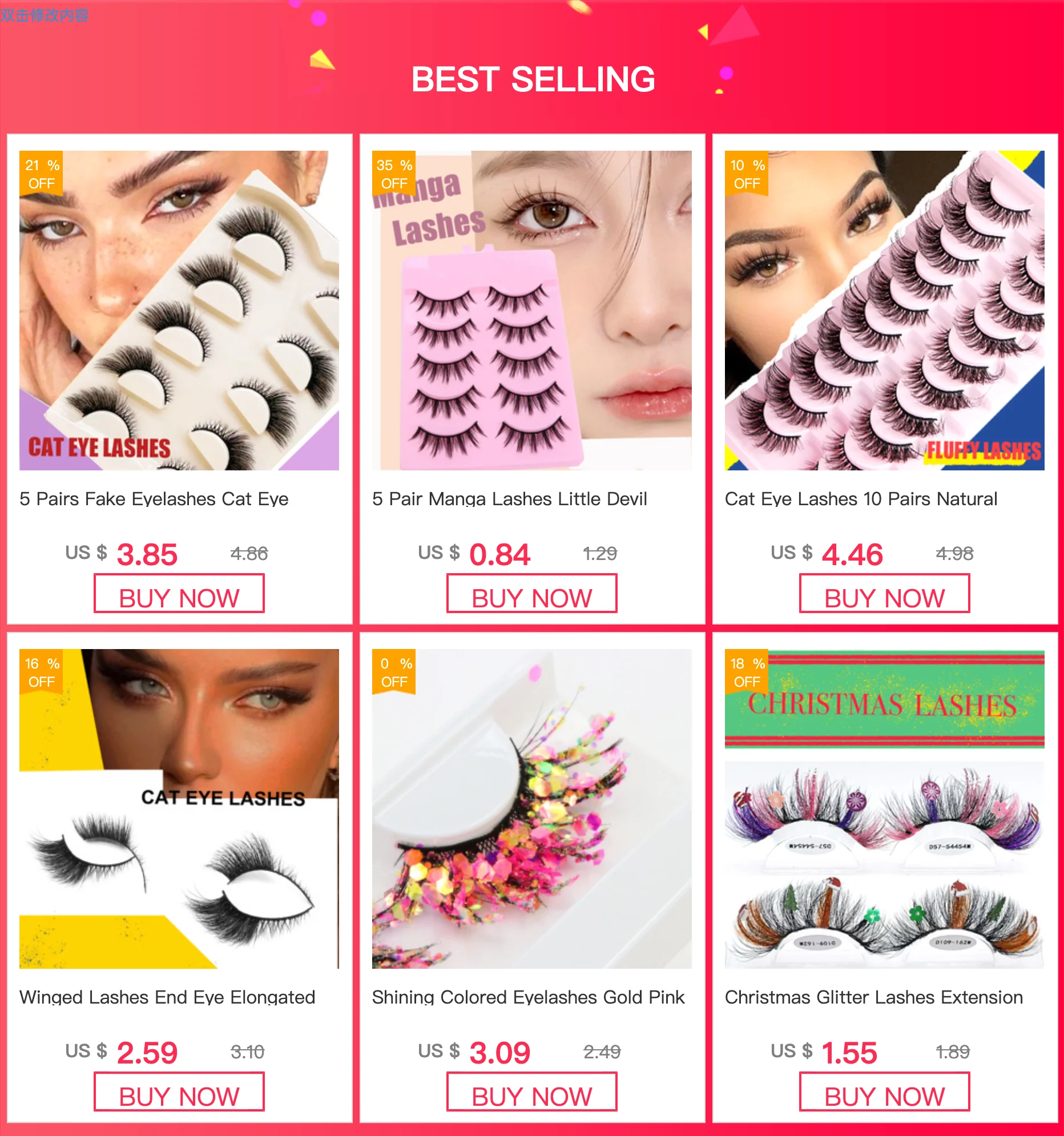View the Christmas Glitter Lashes Extension product image
Image resolution: width=1064 pixels, height=1136 pixels.
[x=884, y=808]
